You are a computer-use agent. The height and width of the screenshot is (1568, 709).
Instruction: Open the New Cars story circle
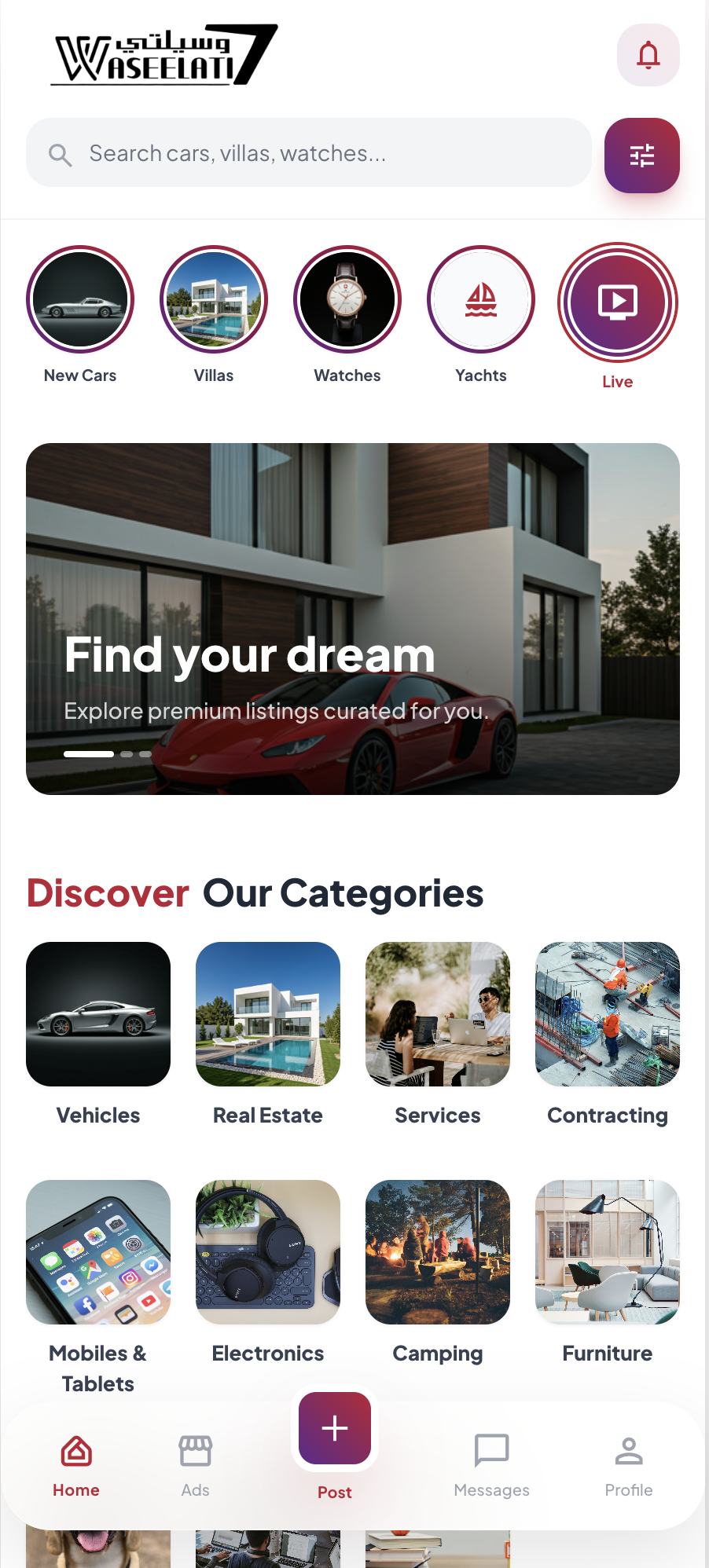click(80, 300)
